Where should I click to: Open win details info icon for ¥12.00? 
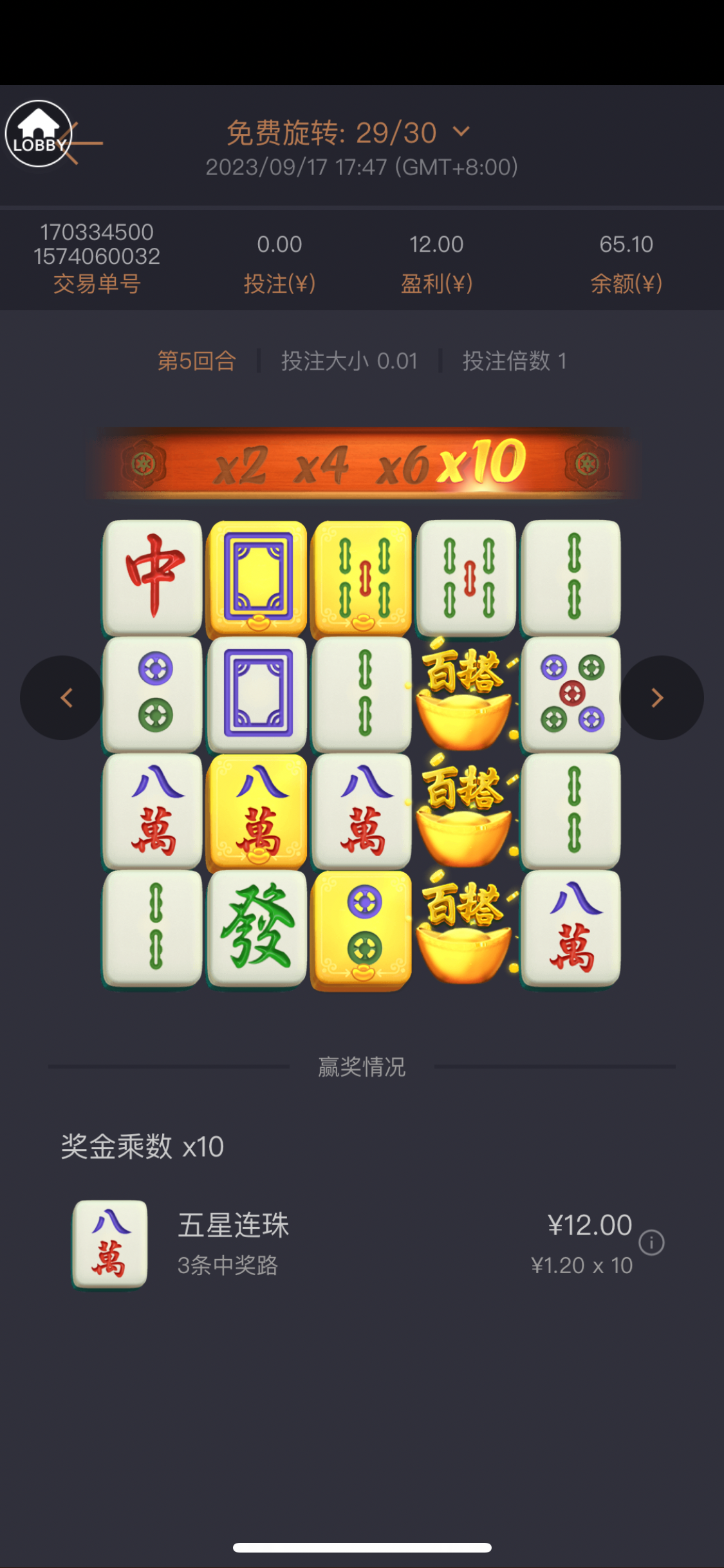pos(651,1242)
